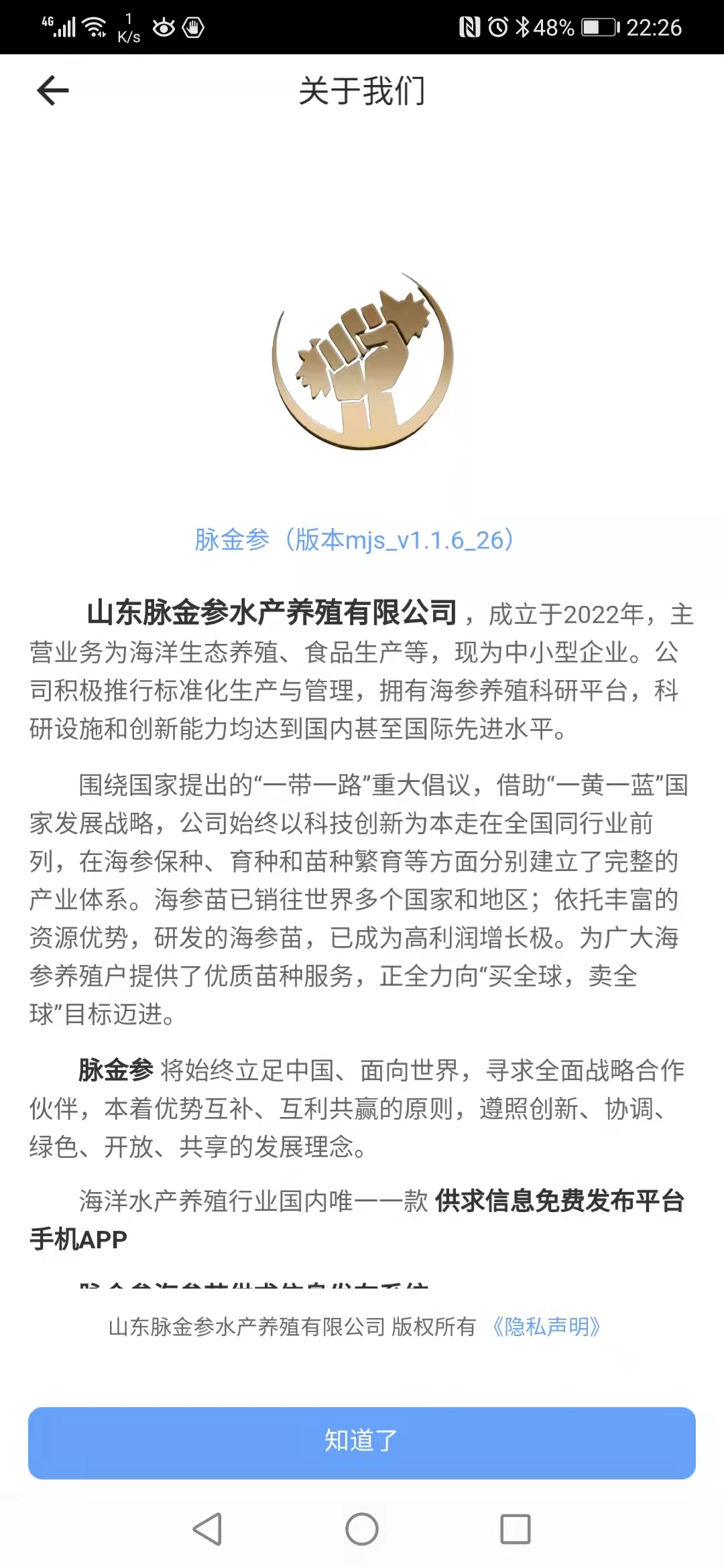Image resolution: width=724 pixels, height=1568 pixels.
Task: Go back using the top-left arrow
Action: point(53,90)
